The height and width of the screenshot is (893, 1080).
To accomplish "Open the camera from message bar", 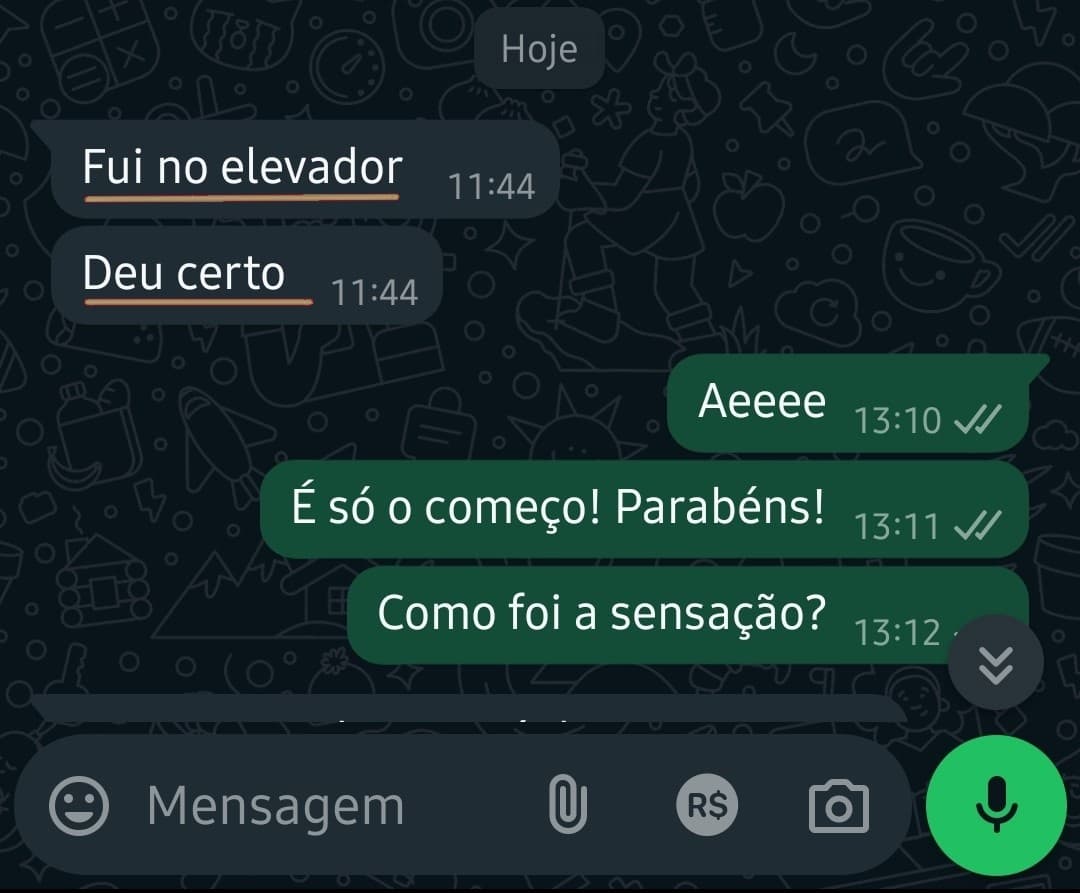I will pyautogui.click(x=838, y=806).
